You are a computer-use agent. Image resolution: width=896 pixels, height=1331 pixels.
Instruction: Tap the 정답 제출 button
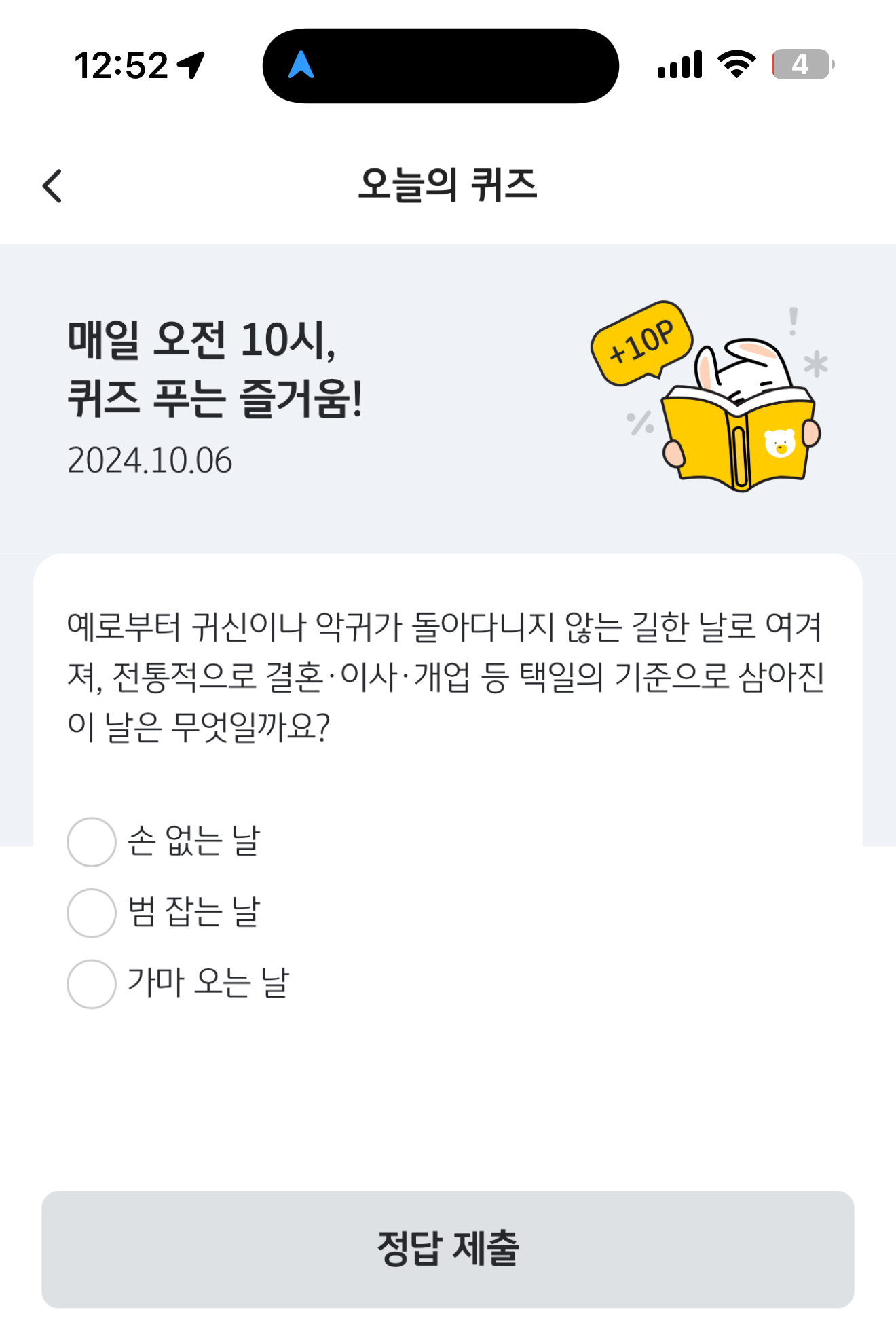coord(448,1250)
